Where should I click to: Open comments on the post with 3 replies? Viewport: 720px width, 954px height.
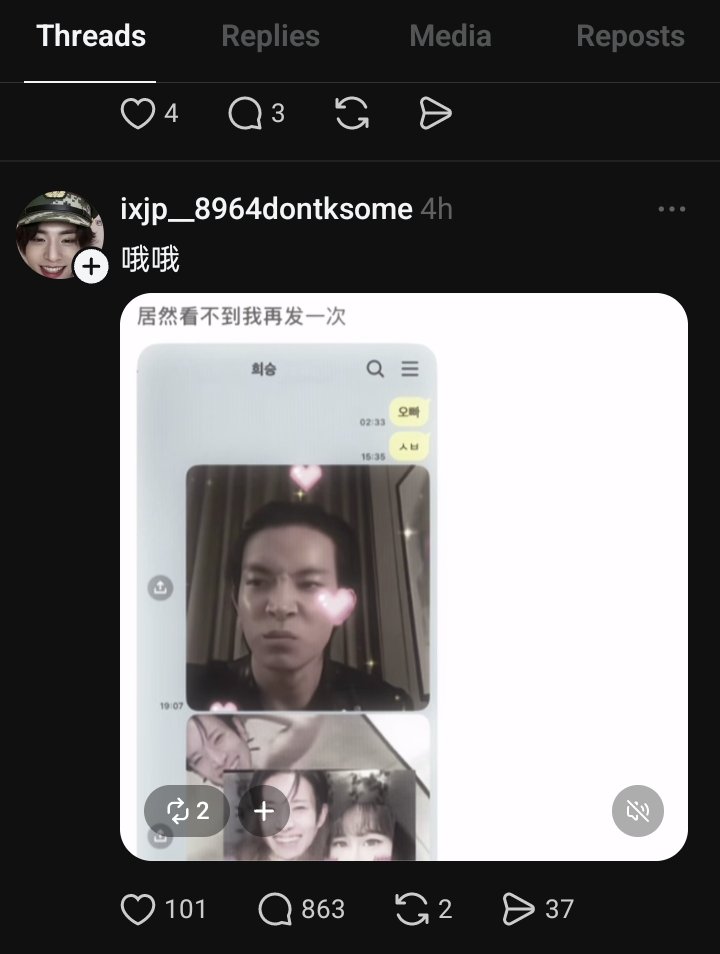click(244, 114)
